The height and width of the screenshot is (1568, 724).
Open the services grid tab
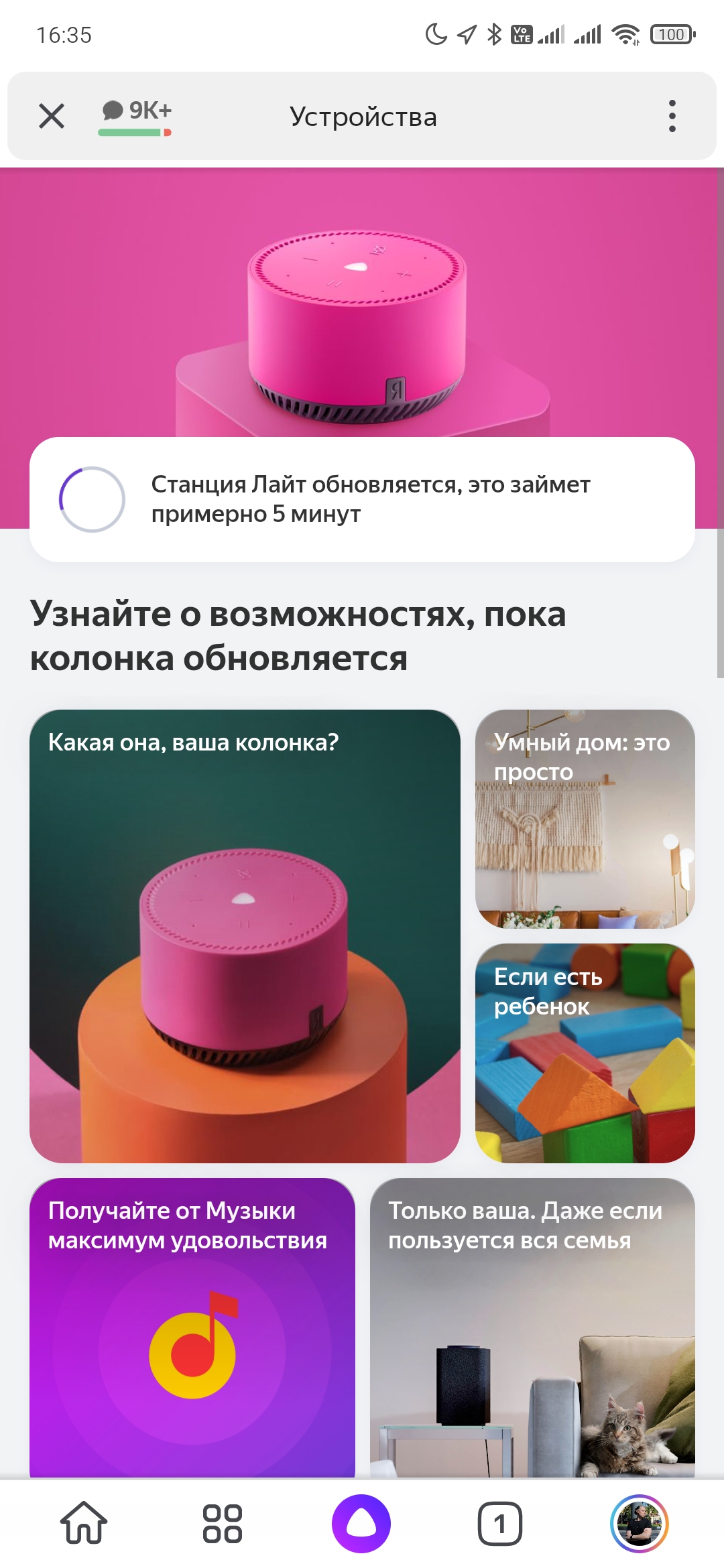222,1523
